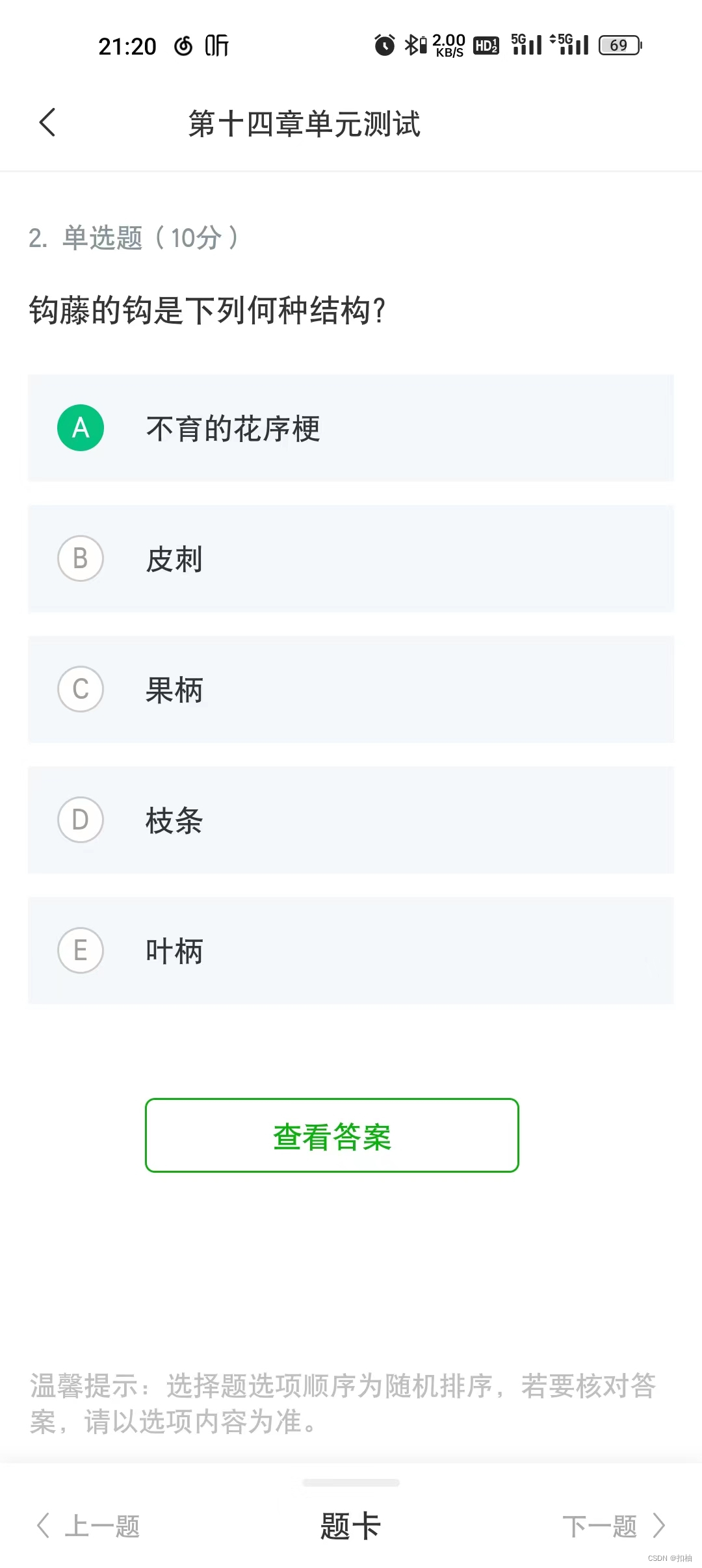Go to next question 下一题
The height and width of the screenshot is (1568, 702).
[x=612, y=1525]
